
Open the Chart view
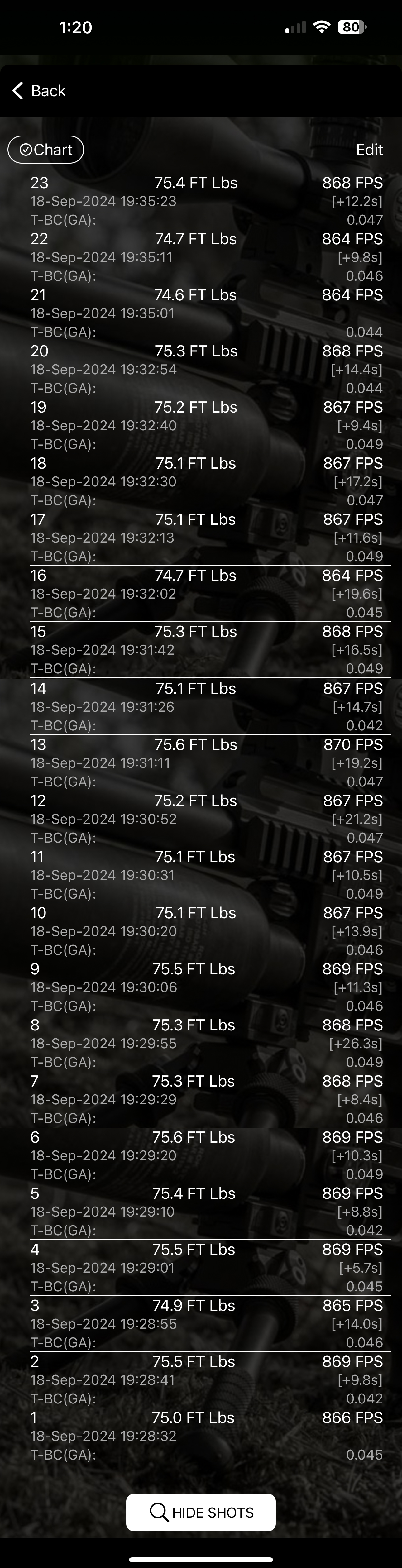coord(46,150)
